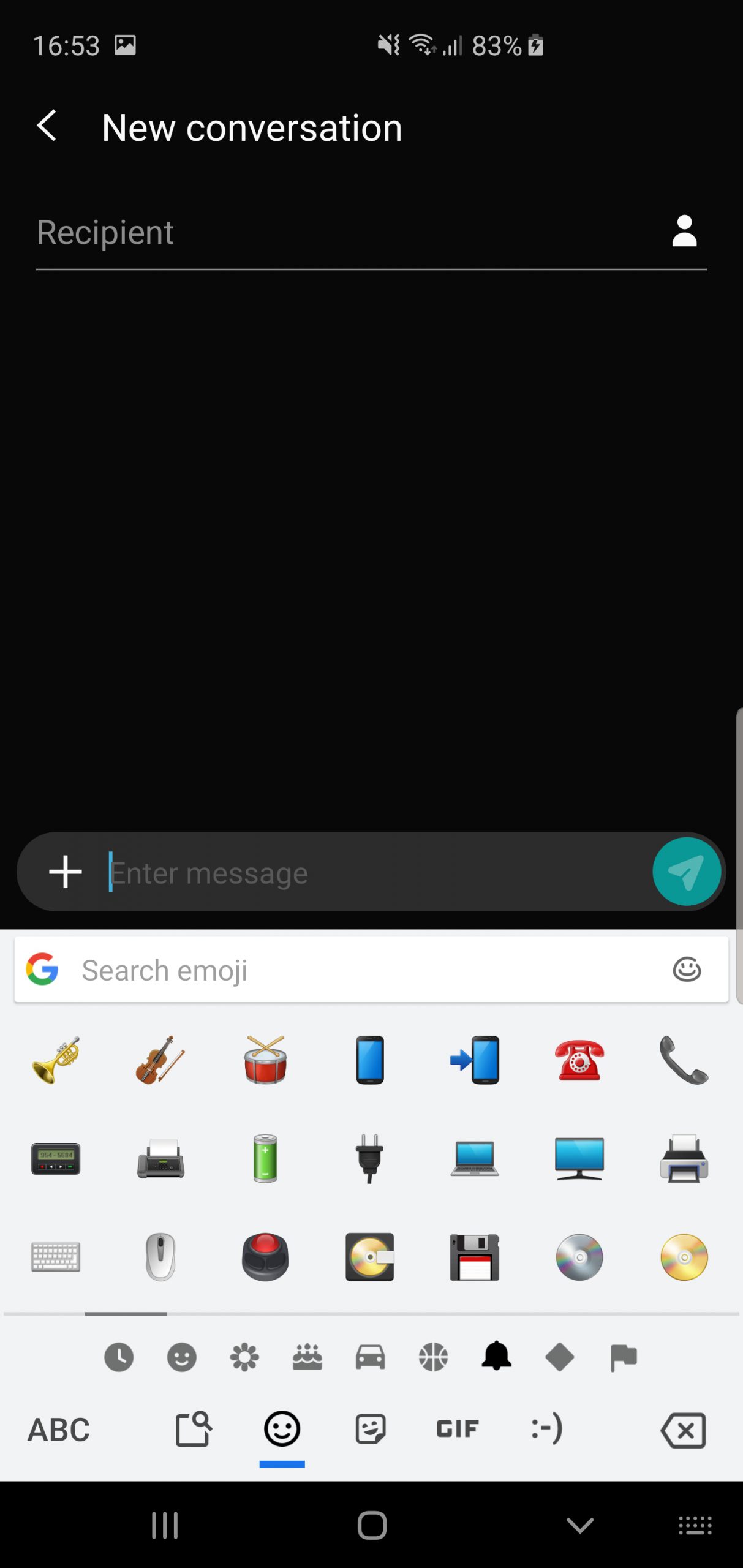
Task: Go back from New conversation
Action: pyautogui.click(x=47, y=126)
